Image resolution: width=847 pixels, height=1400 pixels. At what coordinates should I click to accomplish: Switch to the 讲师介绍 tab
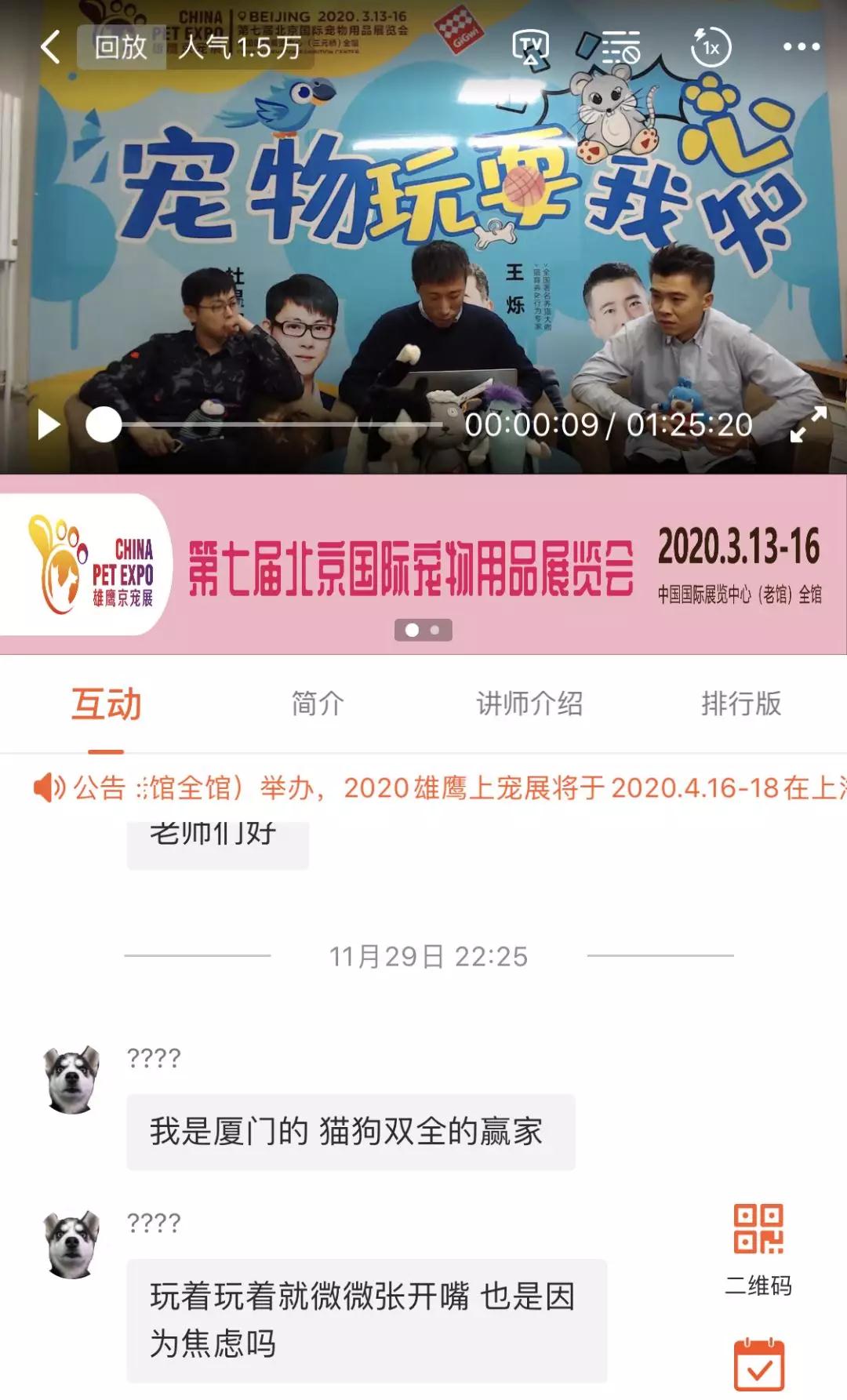tap(529, 704)
